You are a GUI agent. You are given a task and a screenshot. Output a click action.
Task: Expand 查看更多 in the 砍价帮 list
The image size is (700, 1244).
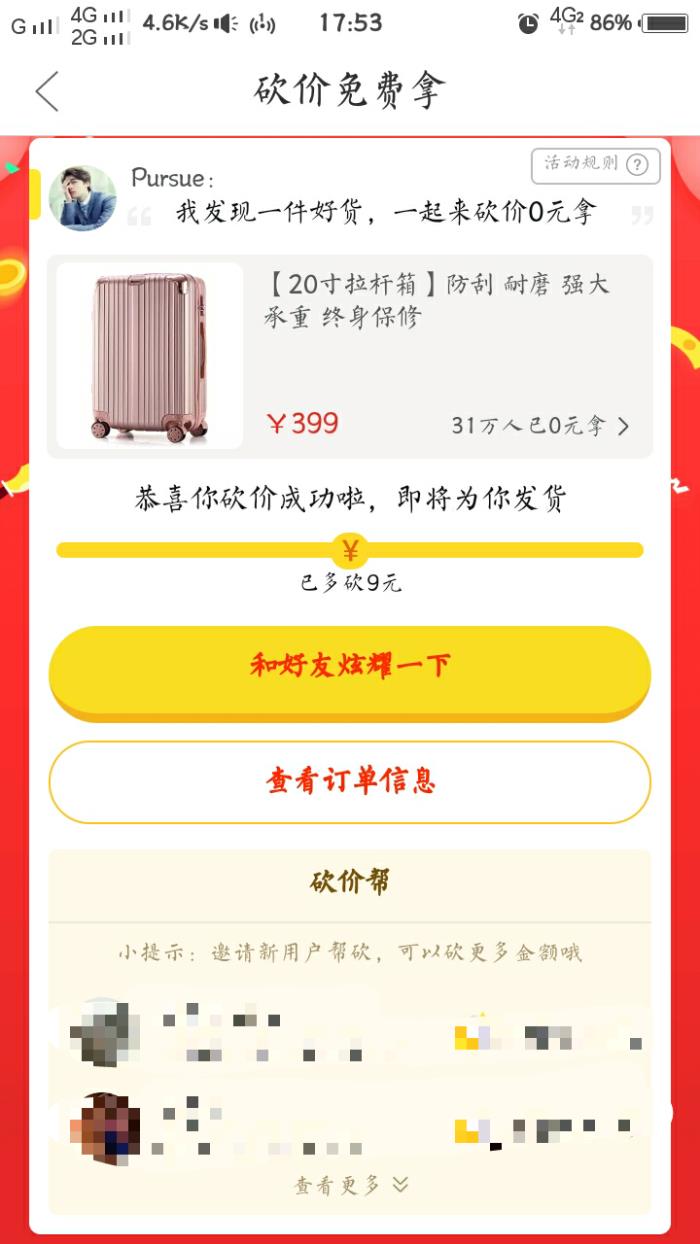pos(351,1185)
